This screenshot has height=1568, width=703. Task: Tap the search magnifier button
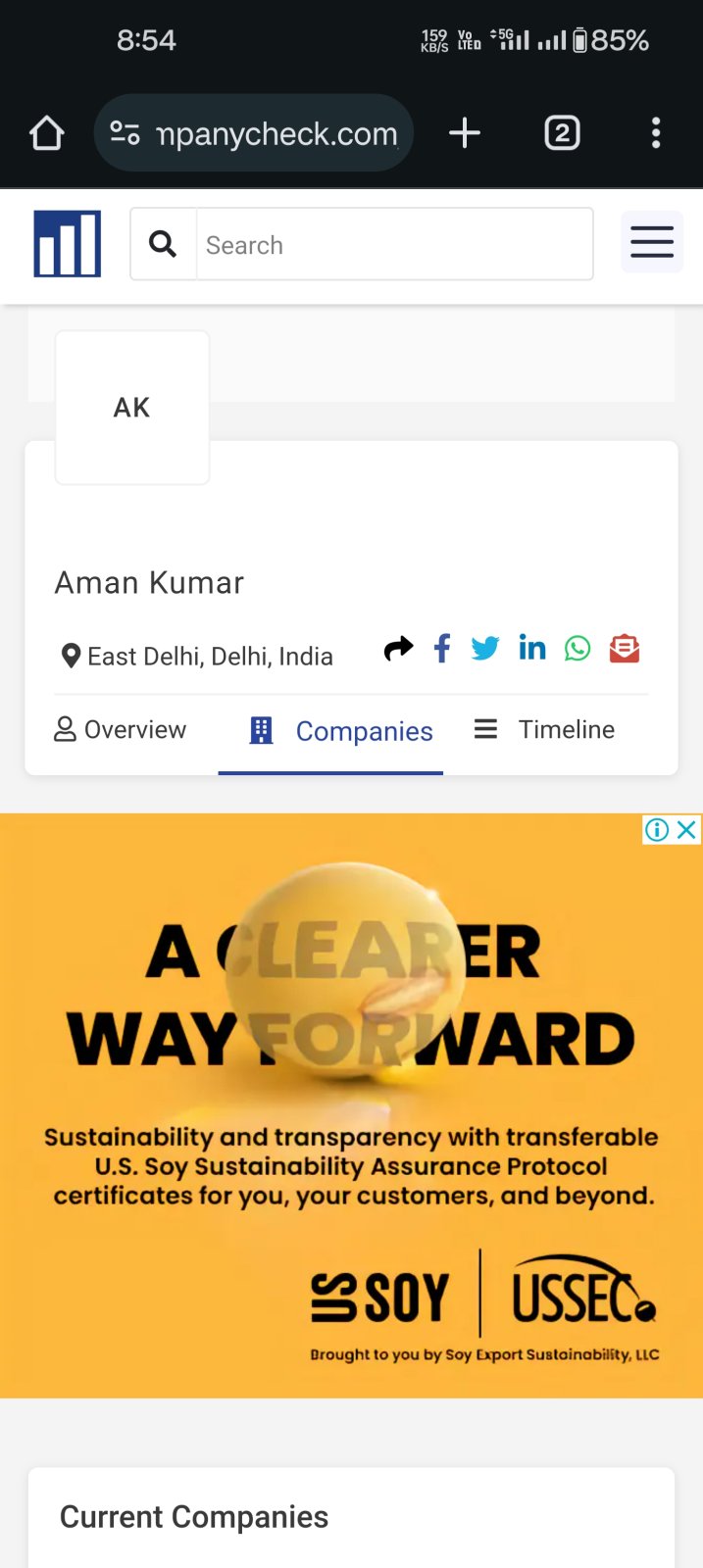[x=164, y=244]
